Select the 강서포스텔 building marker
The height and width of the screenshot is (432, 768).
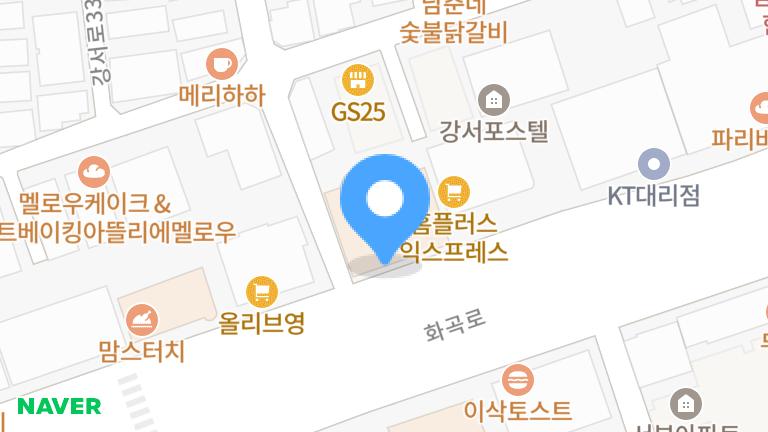click(493, 99)
